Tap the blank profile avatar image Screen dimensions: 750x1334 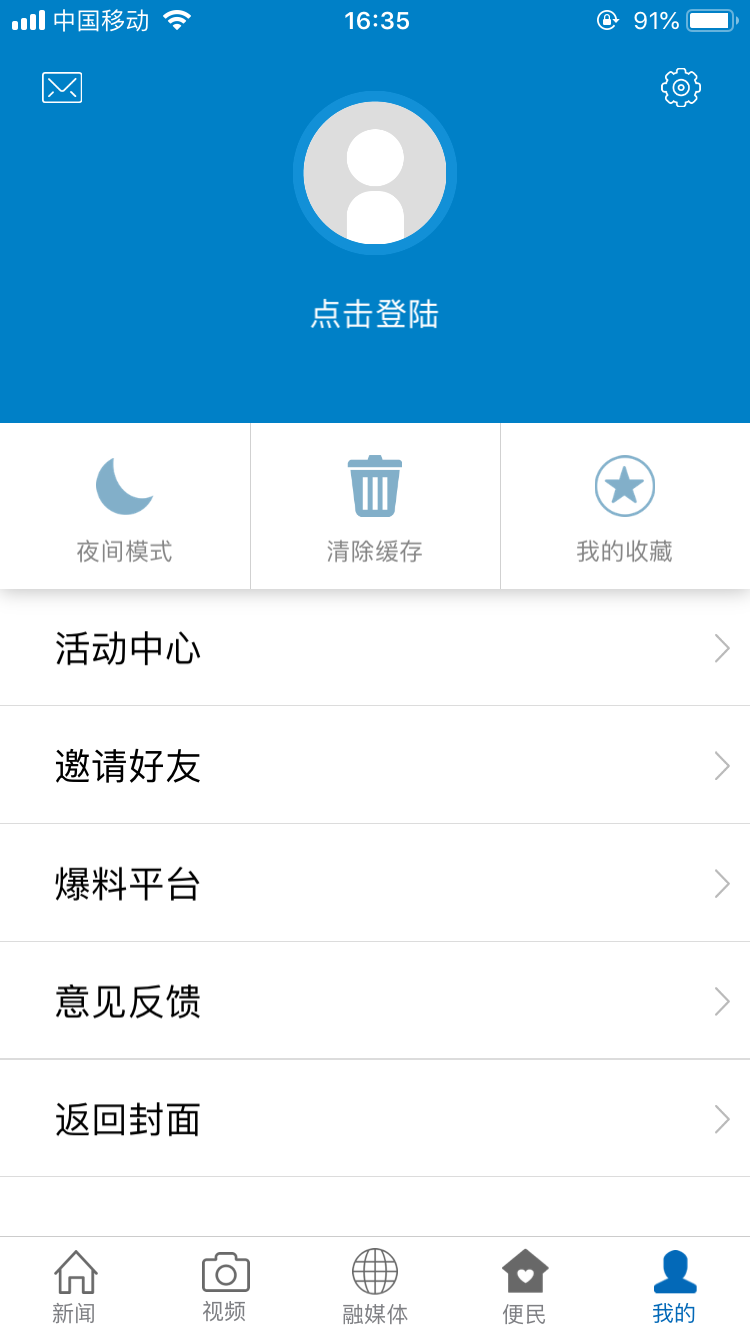pyautogui.click(x=375, y=172)
